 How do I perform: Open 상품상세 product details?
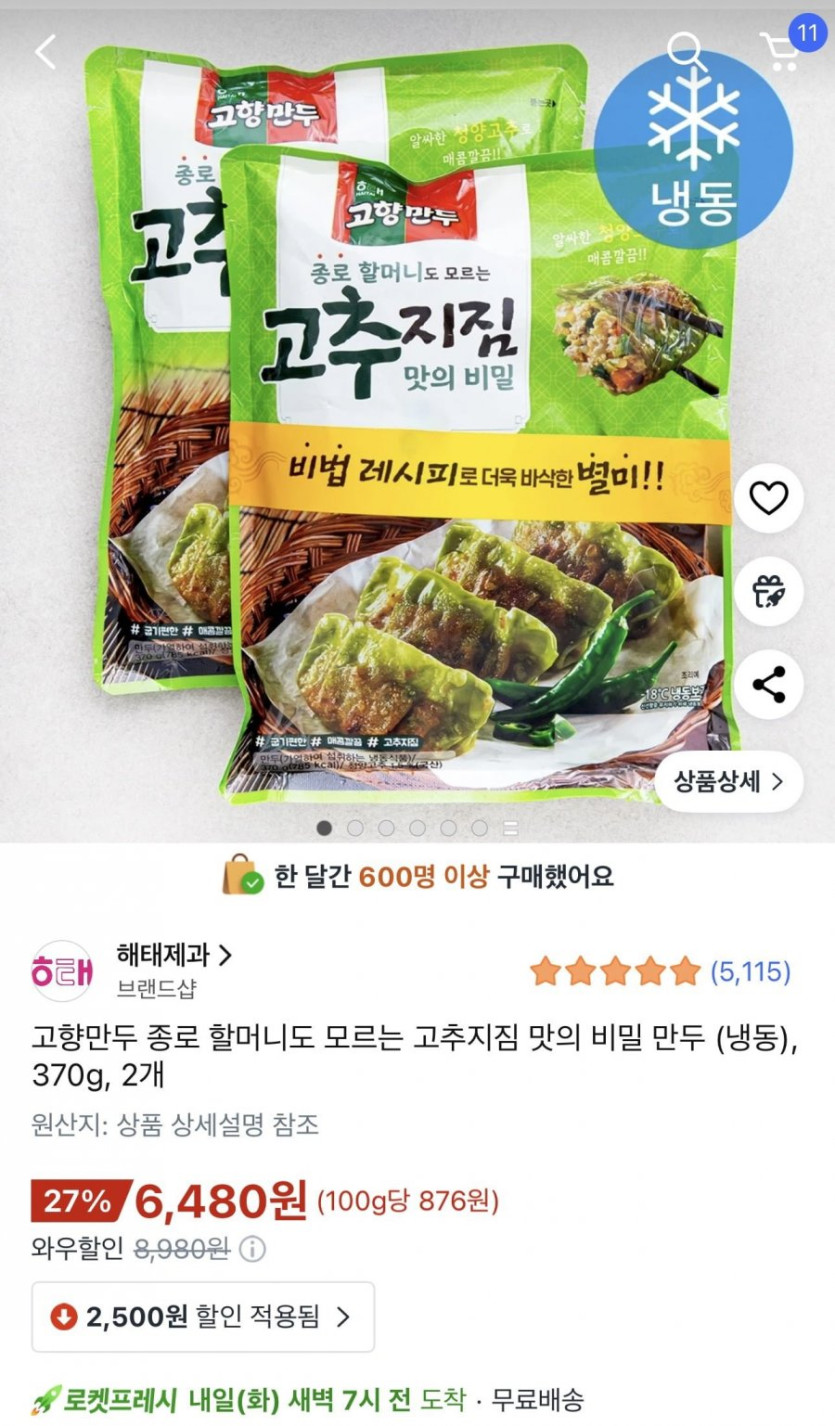[x=728, y=782]
